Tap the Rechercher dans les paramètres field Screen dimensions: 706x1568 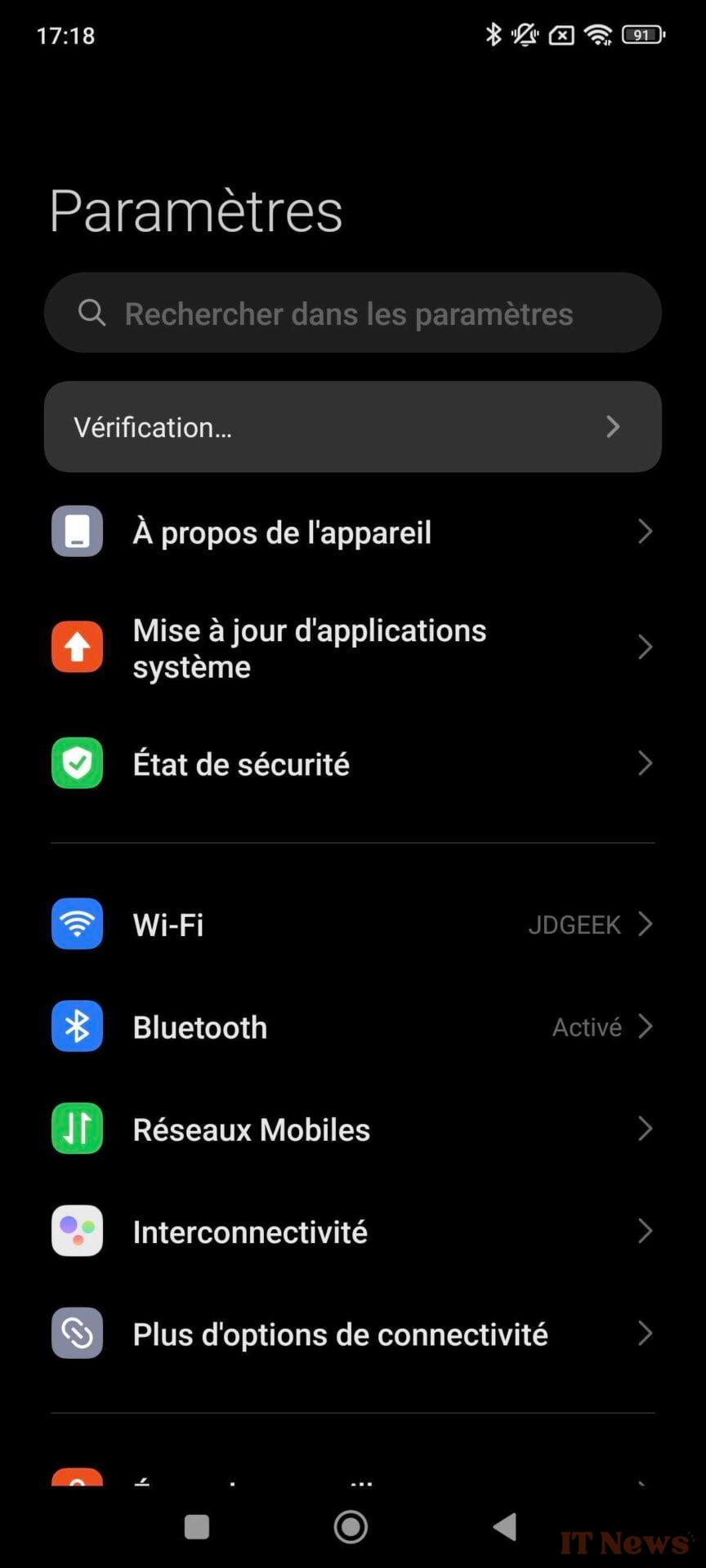[351, 314]
